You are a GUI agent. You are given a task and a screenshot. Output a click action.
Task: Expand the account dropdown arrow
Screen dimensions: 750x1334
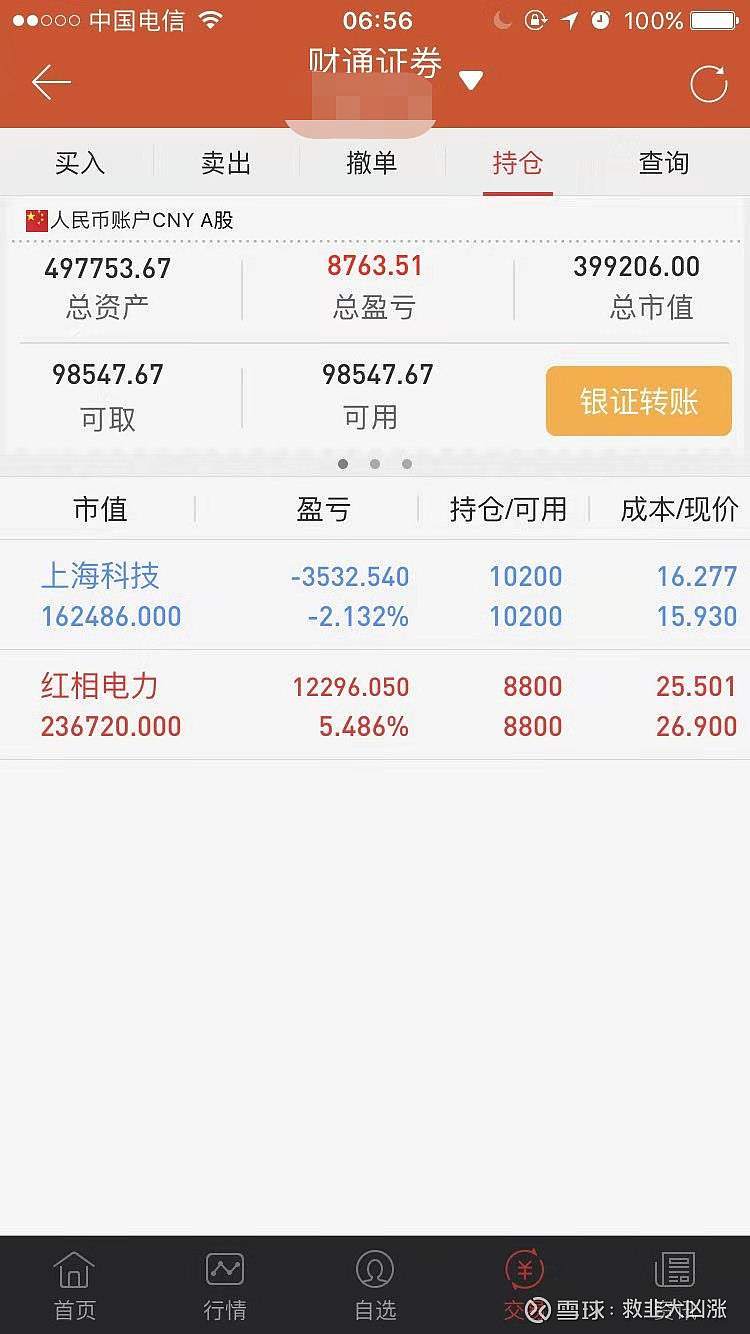tap(471, 81)
